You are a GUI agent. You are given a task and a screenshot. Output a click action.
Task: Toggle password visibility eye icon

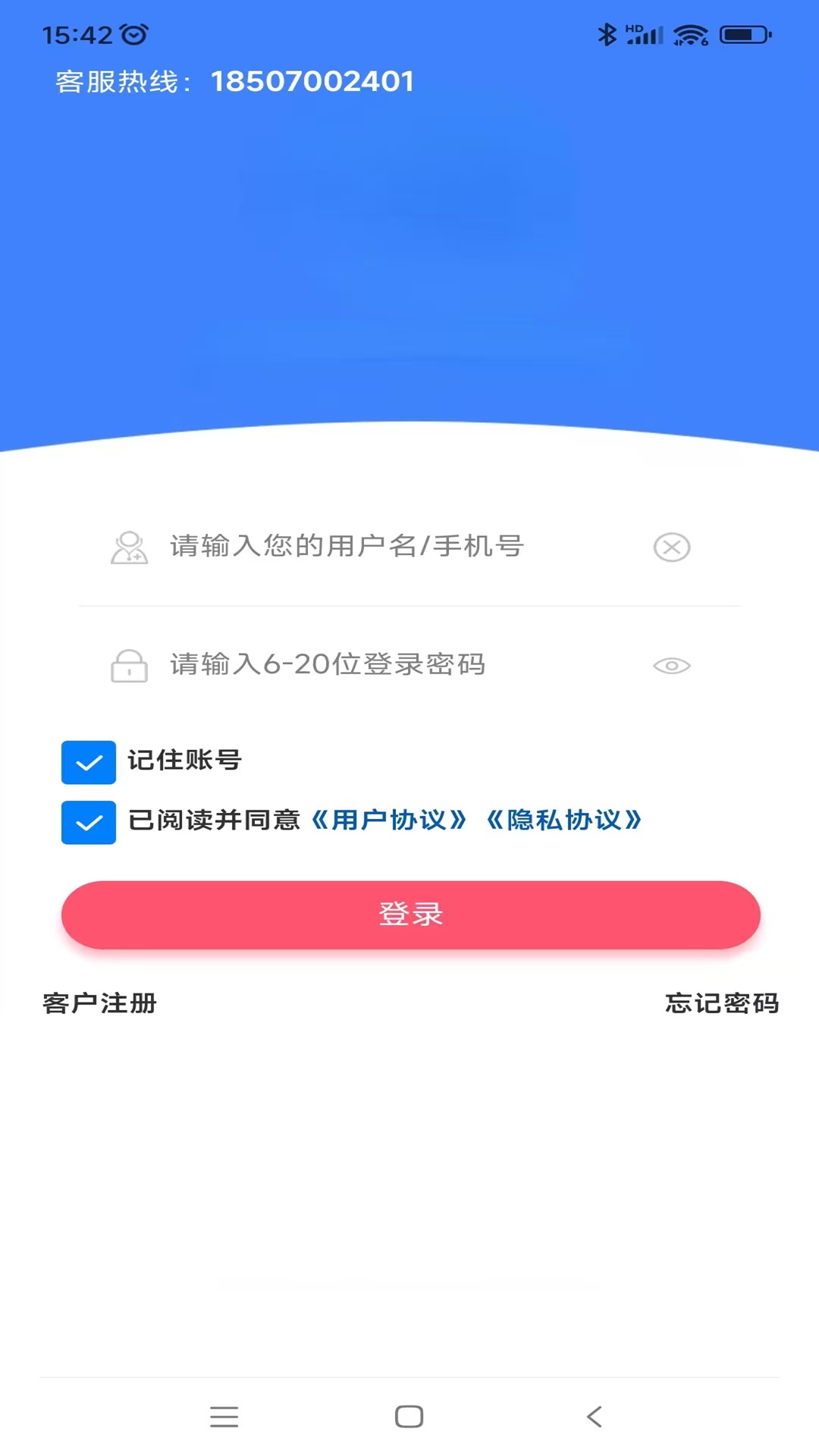(x=672, y=666)
